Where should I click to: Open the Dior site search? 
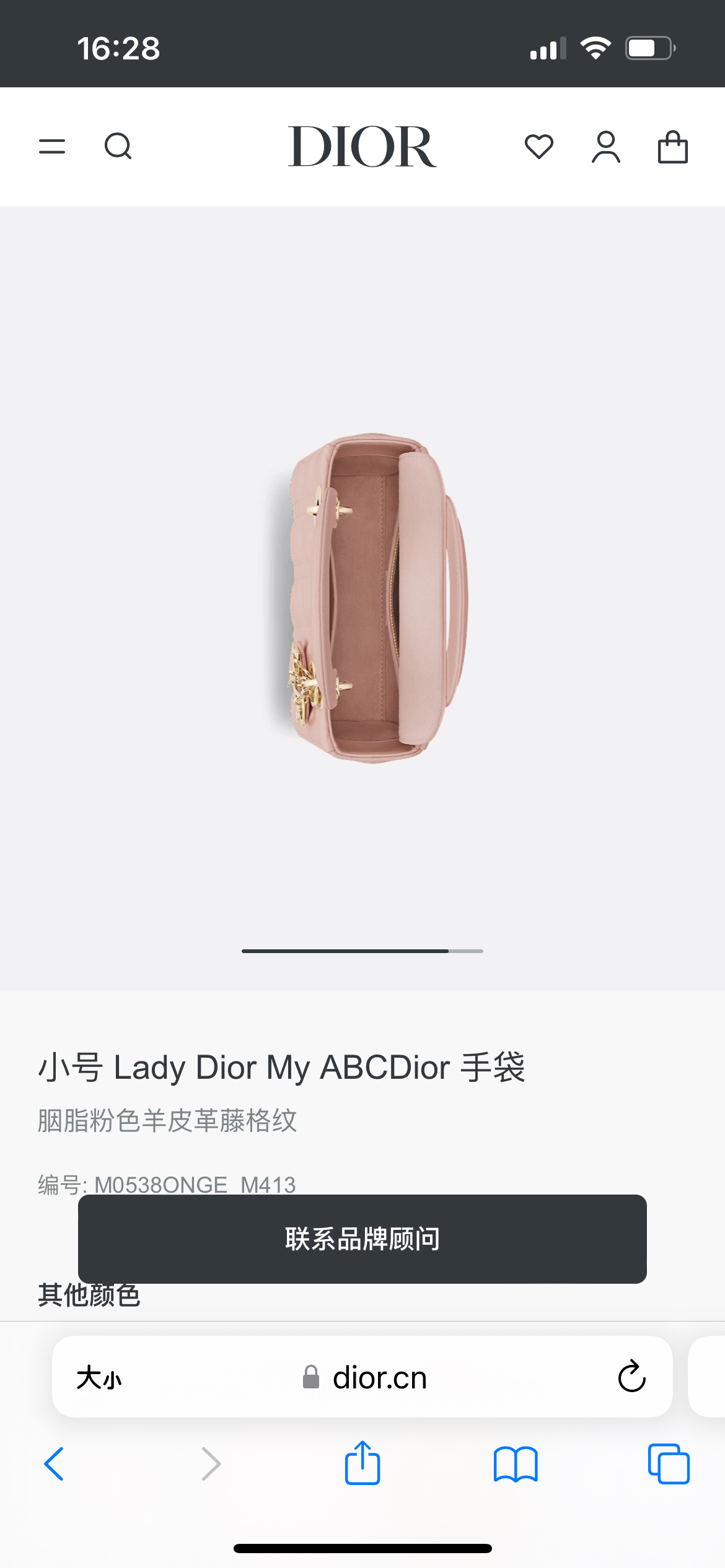point(118,147)
